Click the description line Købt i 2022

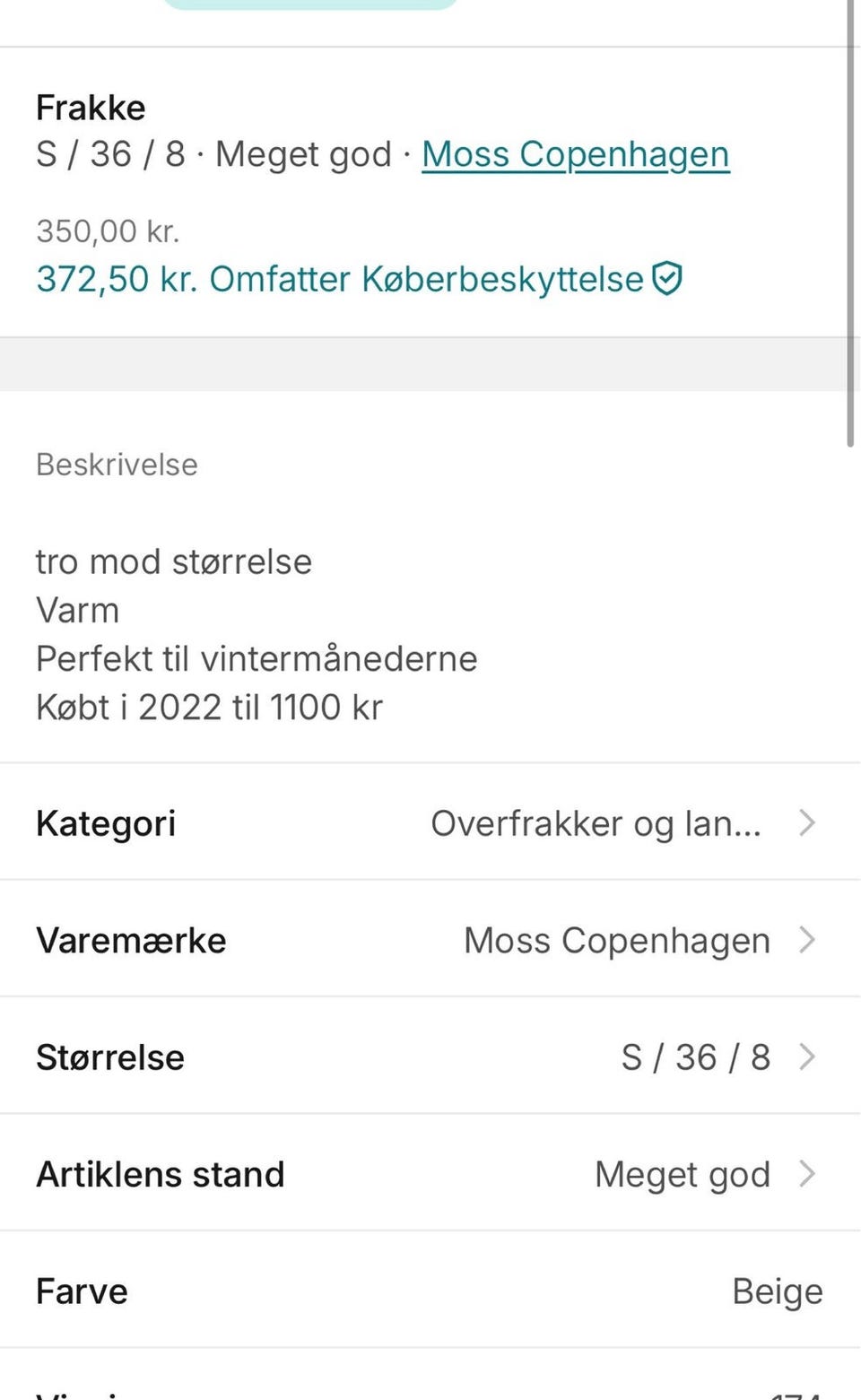(209, 706)
